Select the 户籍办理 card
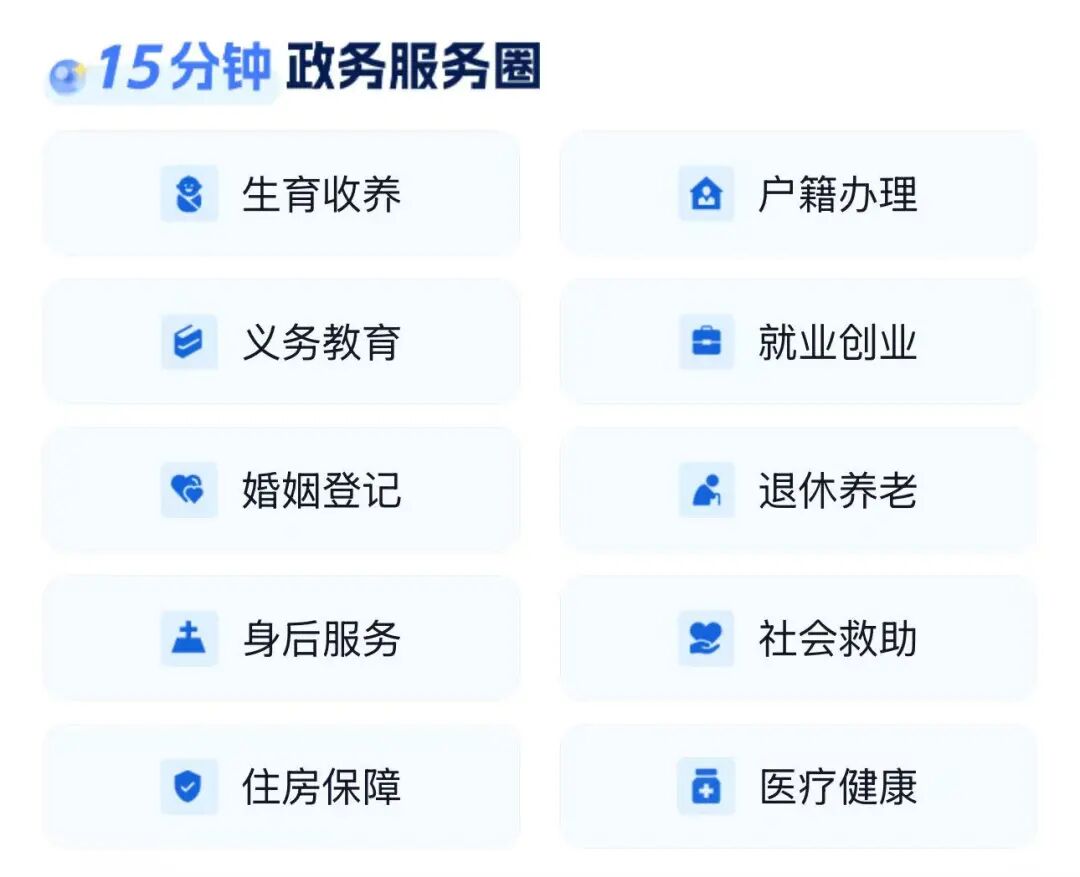The image size is (1080, 877). tap(798, 193)
